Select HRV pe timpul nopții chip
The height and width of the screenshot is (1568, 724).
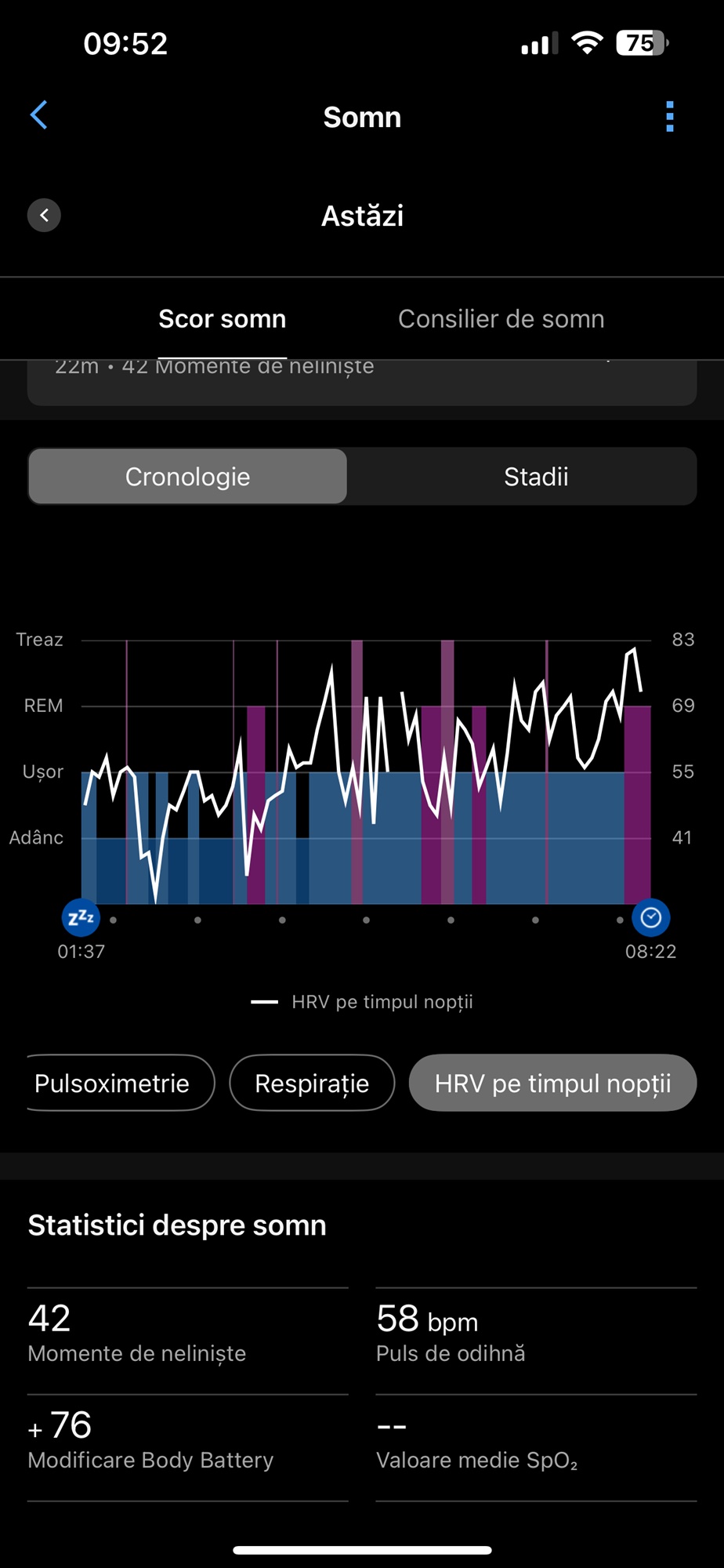click(x=553, y=1083)
